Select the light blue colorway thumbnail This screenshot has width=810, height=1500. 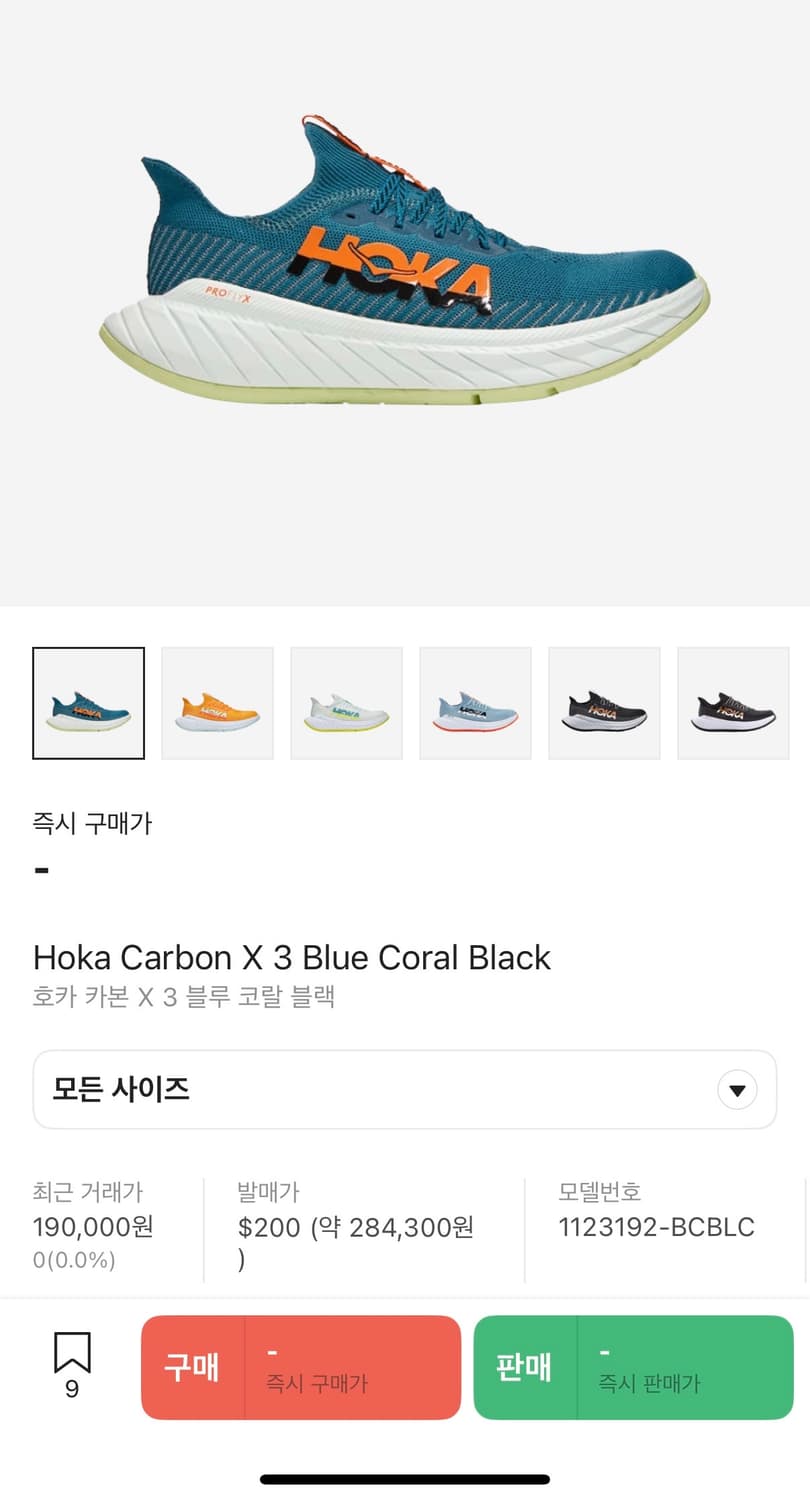[475, 703]
